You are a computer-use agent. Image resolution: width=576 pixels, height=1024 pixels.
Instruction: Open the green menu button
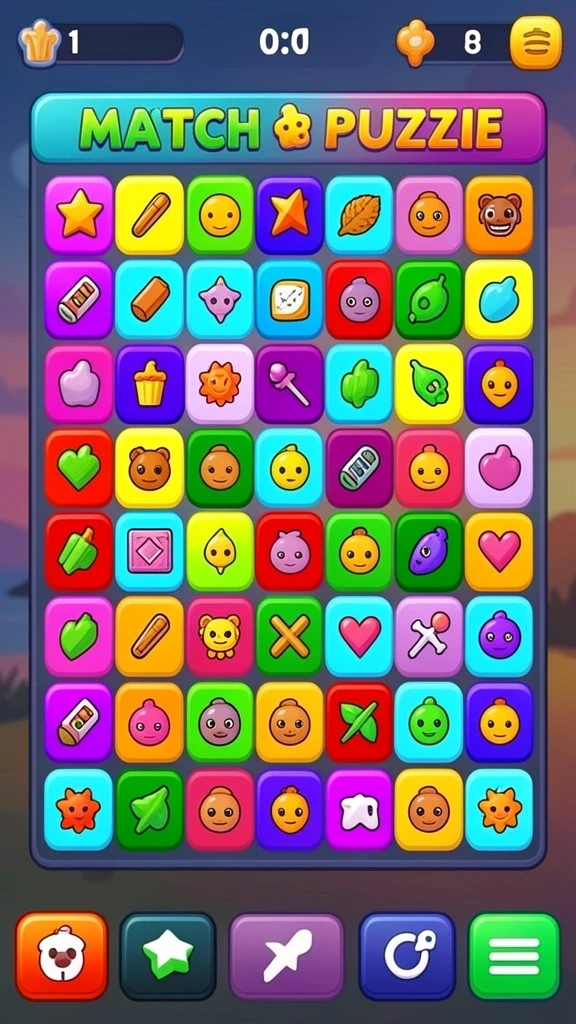click(515, 956)
